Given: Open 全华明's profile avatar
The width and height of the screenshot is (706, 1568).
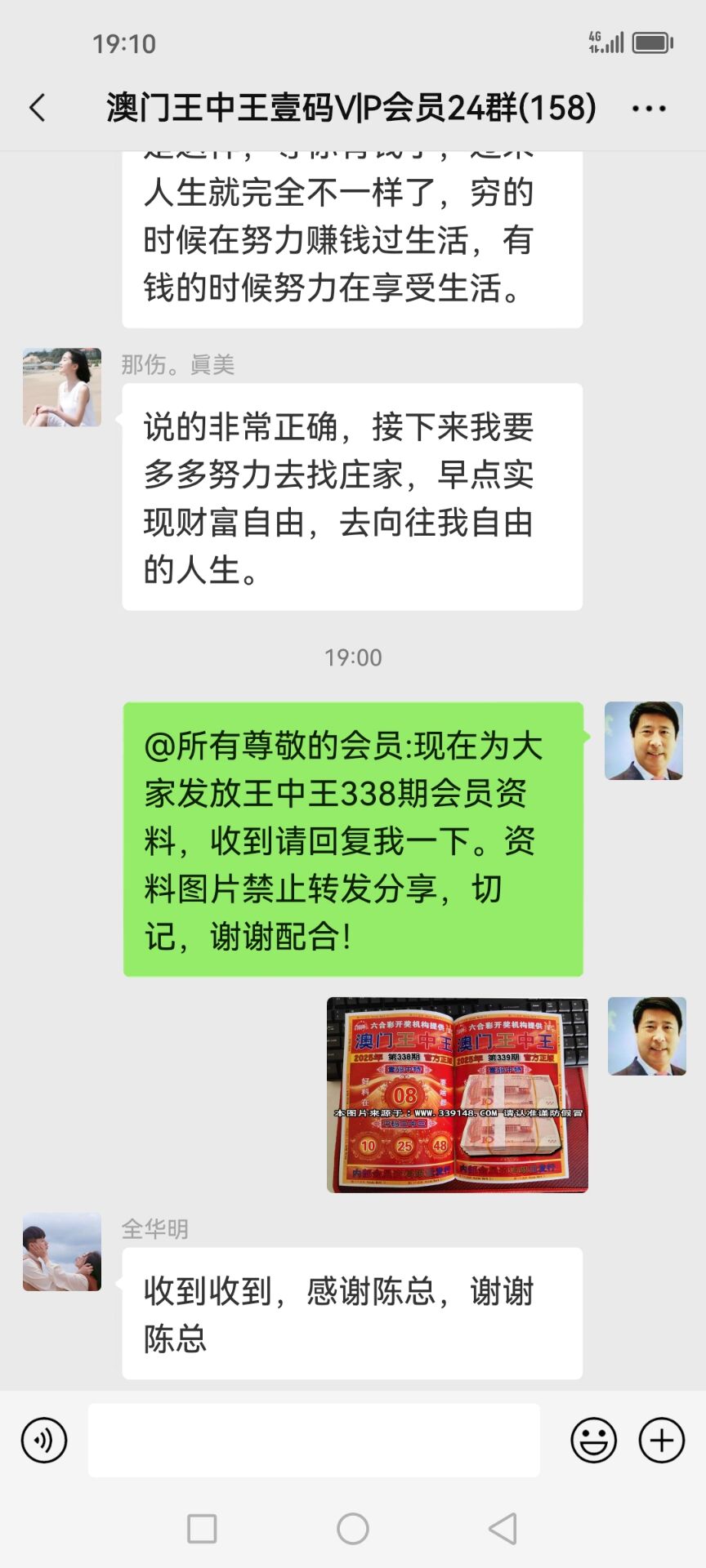Looking at the screenshot, I should coord(62,1252).
